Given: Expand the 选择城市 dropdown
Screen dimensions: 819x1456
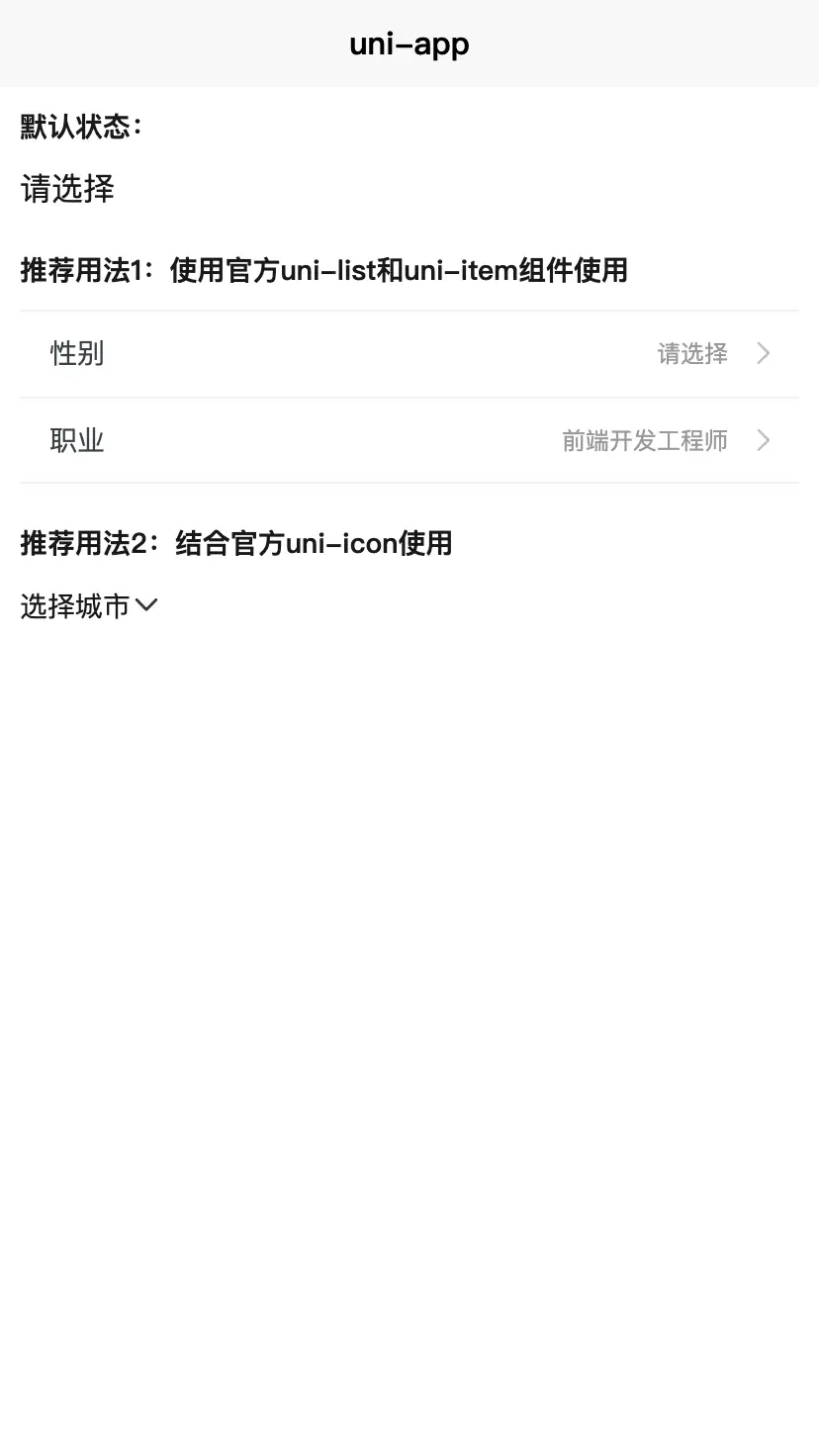Looking at the screenshot, I should pyautogui.click(x=89, y=606).
